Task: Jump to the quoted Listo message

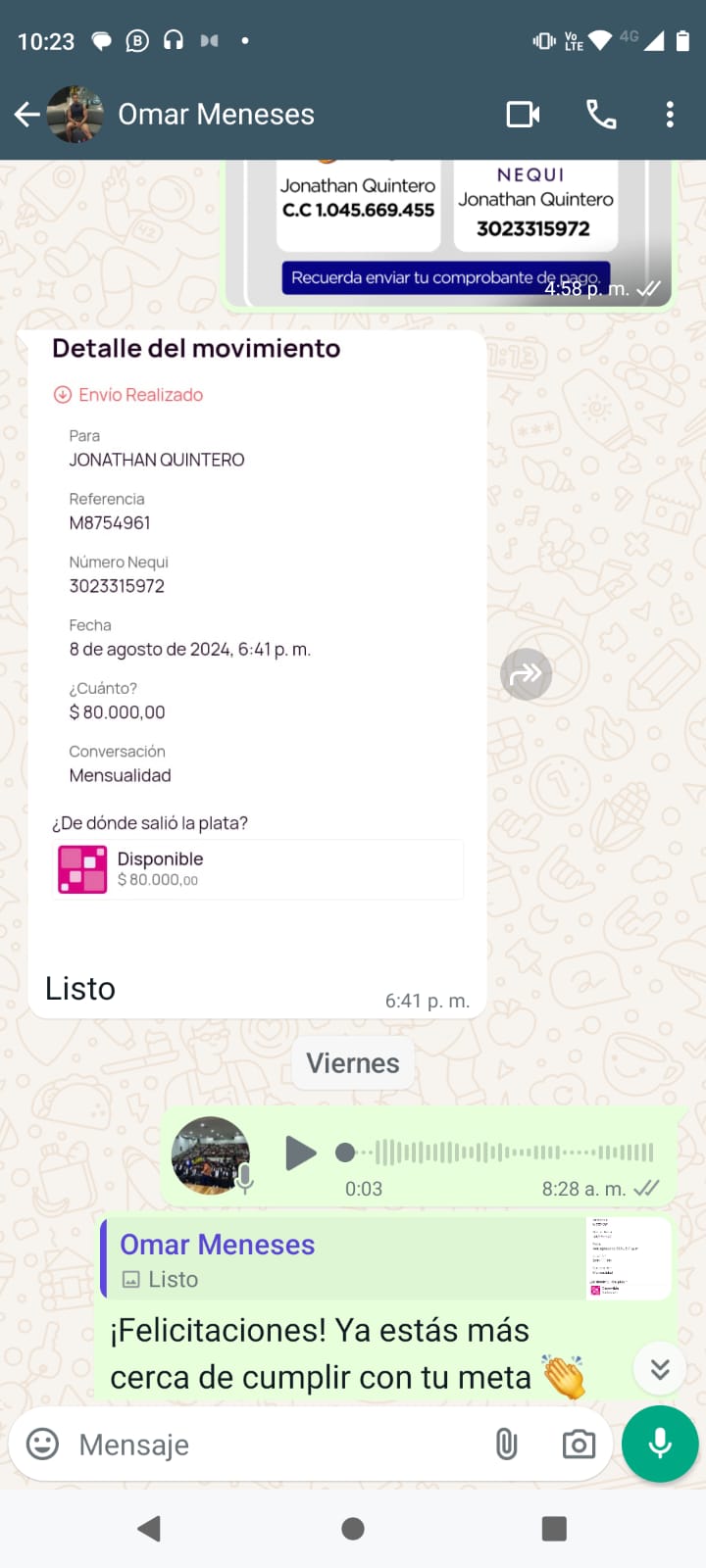Action: 382,1259
